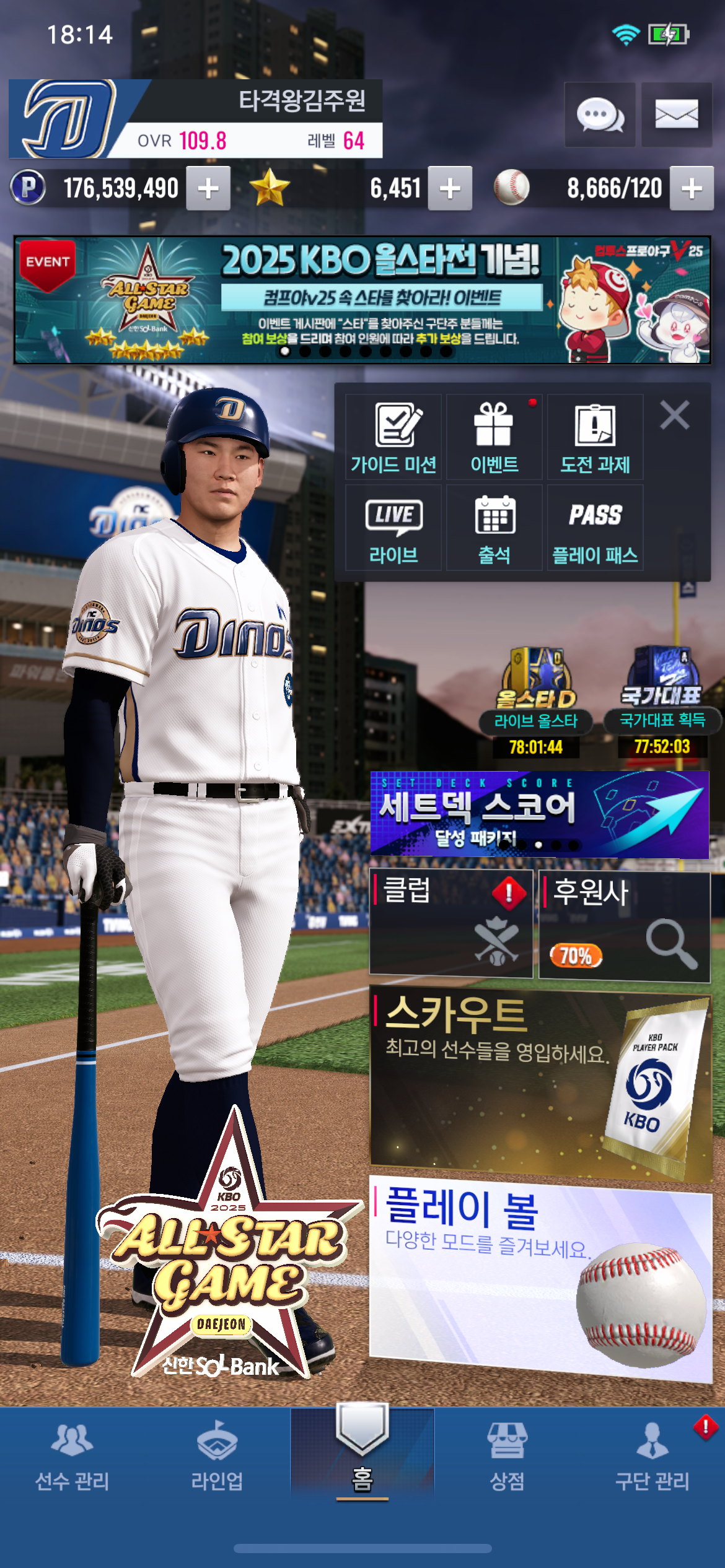
Task: Open the 출석 attendance calendar
Action: (494, 528)
